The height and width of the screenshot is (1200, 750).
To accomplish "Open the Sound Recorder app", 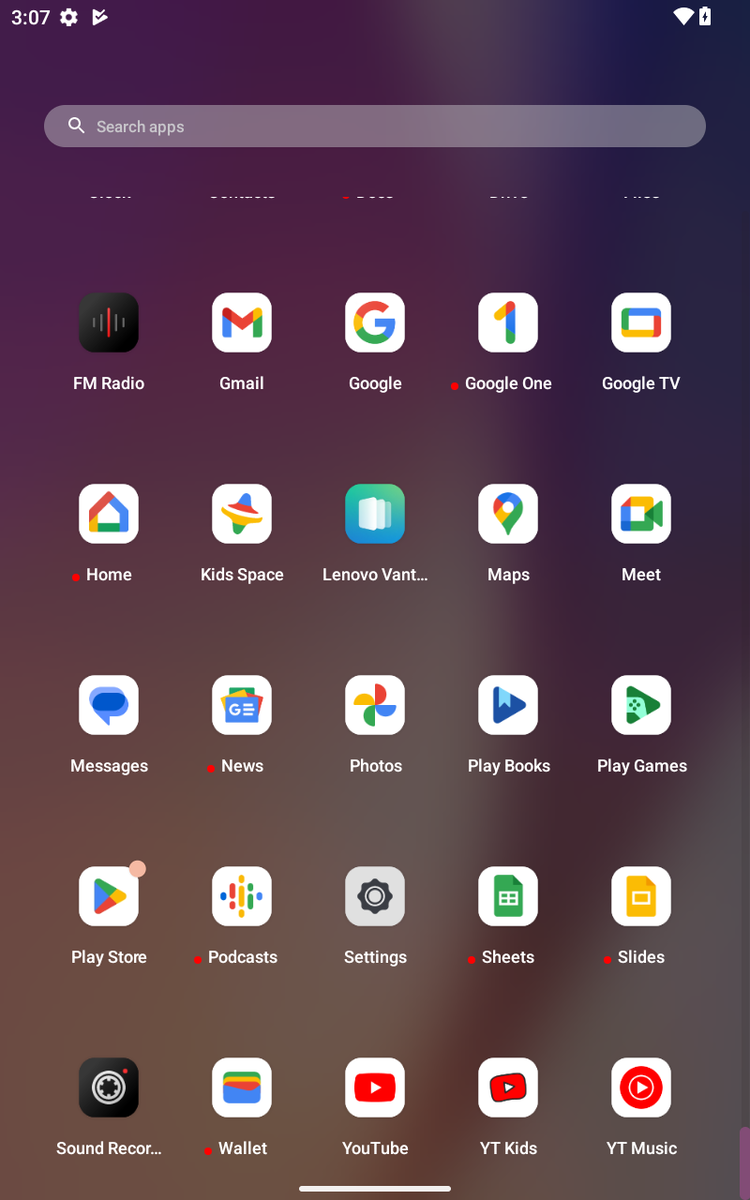I will 109,1087.
